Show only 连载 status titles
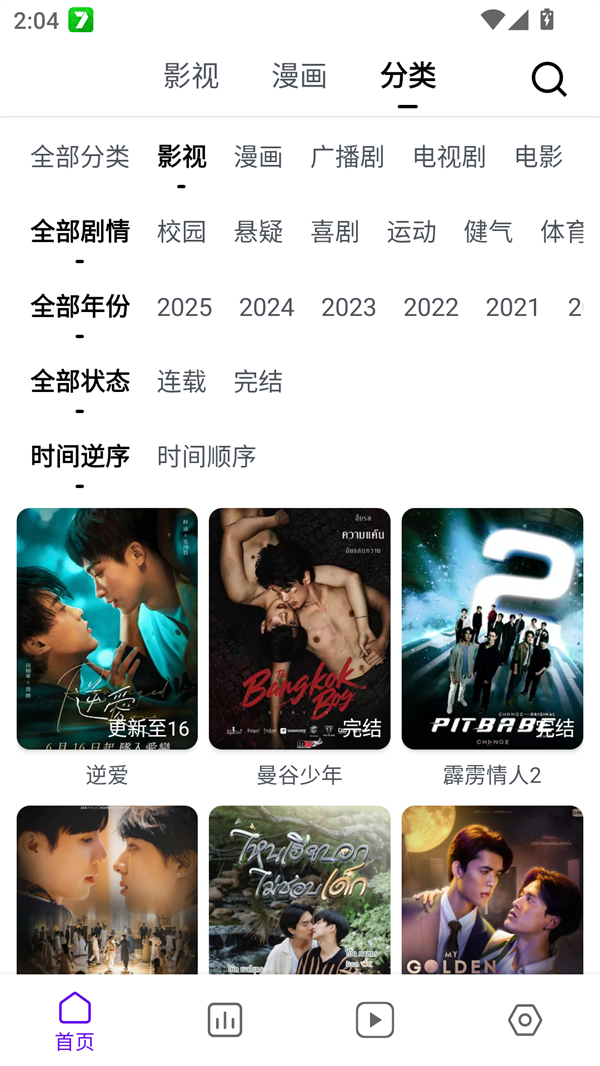This screenshot has height=1066, width=600. (x=181, y=382)
